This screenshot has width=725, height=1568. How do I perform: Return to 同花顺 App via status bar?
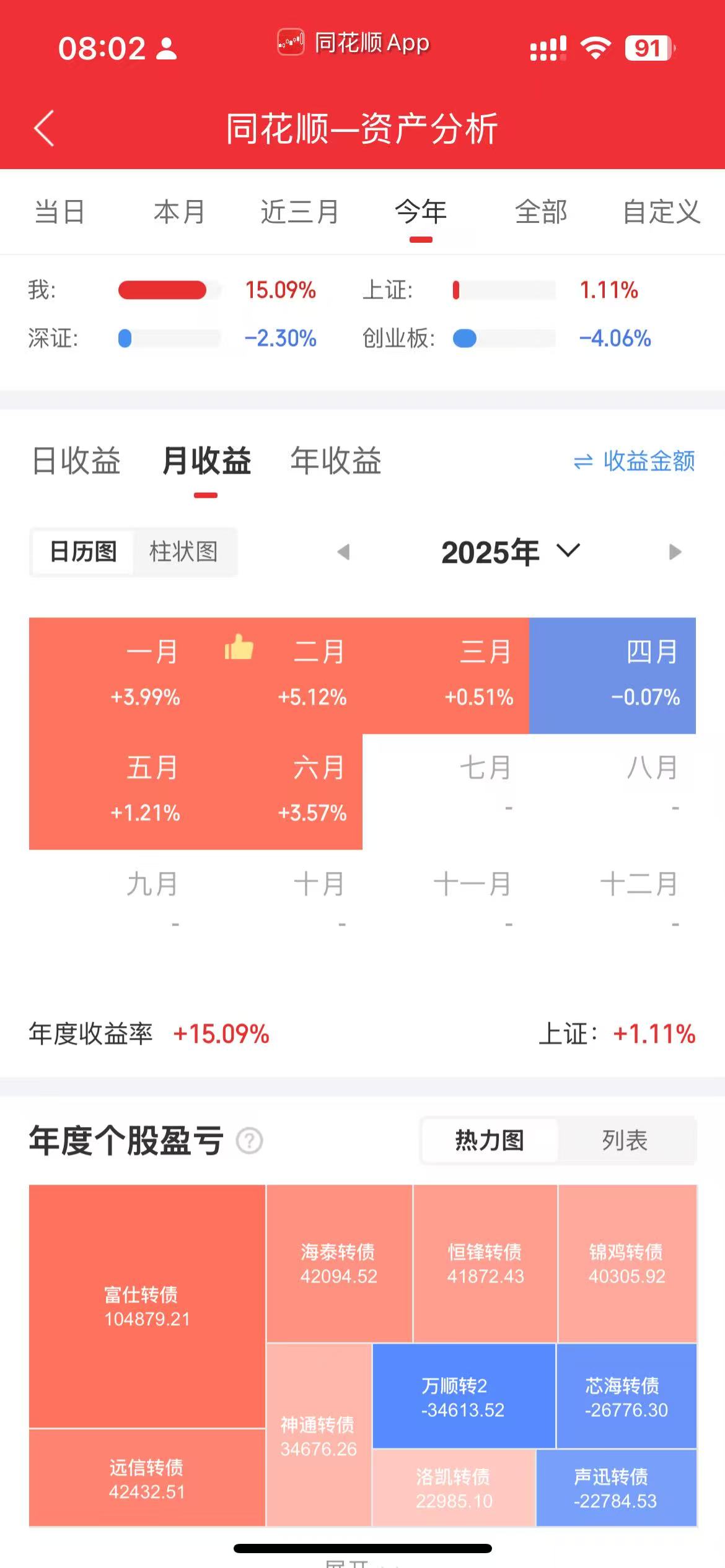353,43
